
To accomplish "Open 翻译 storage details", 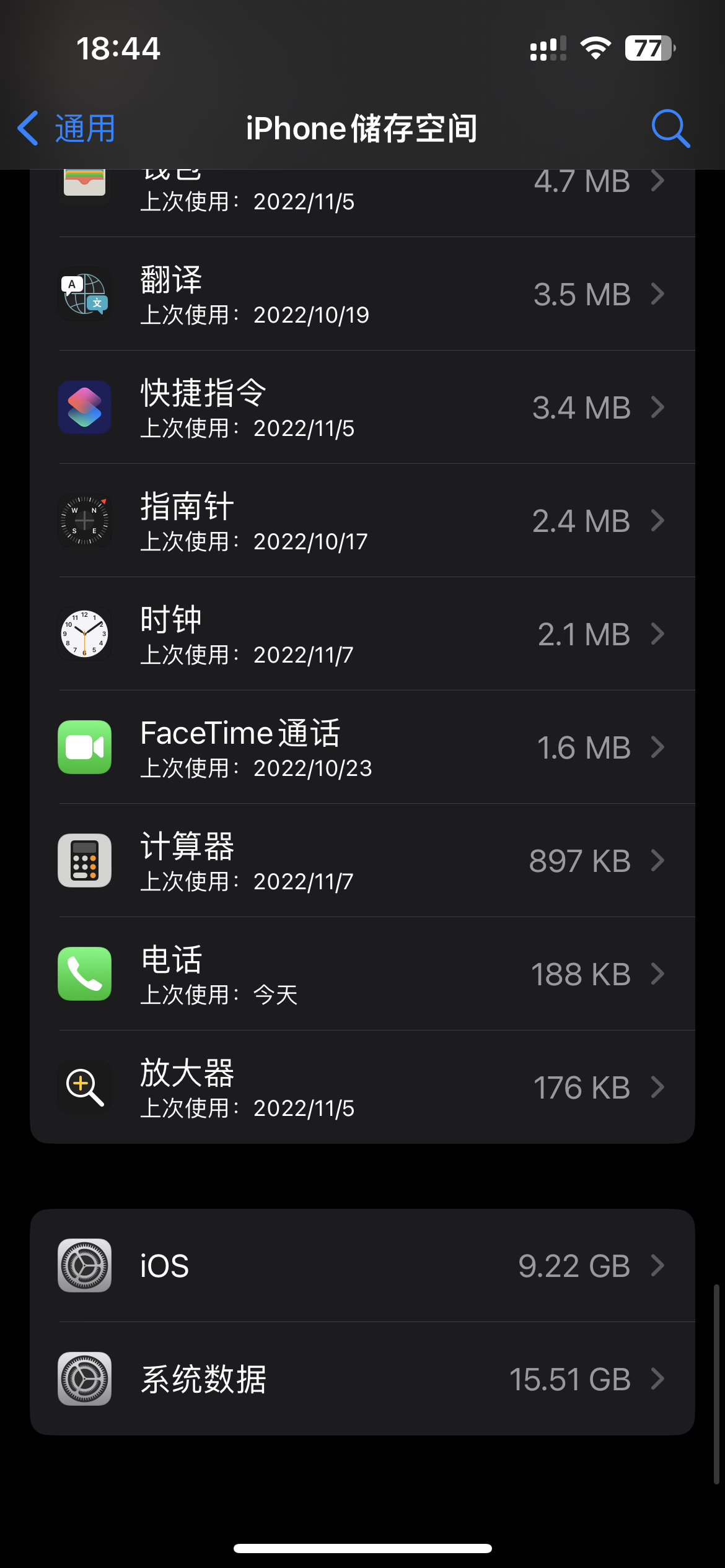I will click(x=362, y=294).
